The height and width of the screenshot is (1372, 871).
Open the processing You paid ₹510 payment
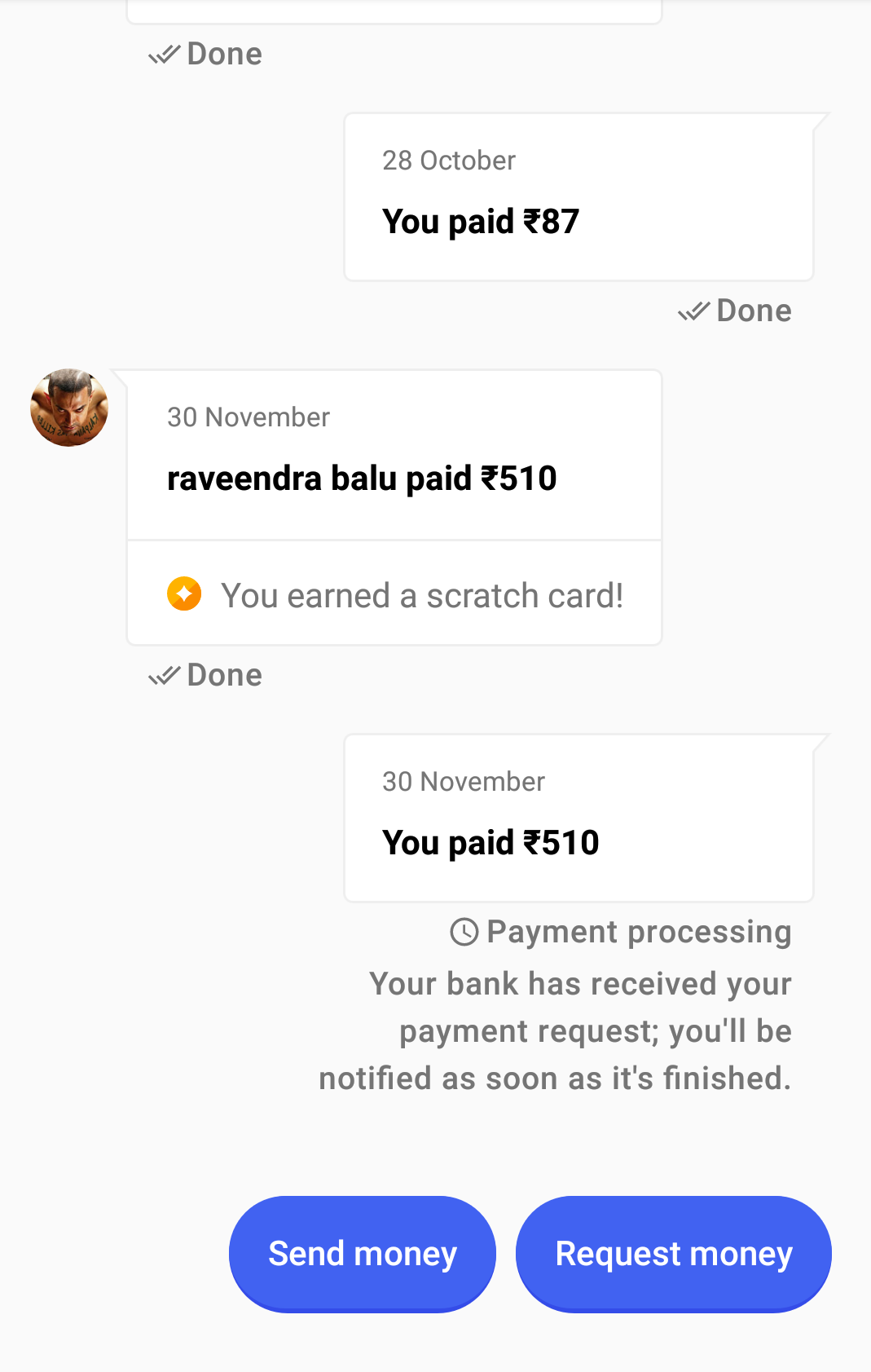click(x=578, y=818)
